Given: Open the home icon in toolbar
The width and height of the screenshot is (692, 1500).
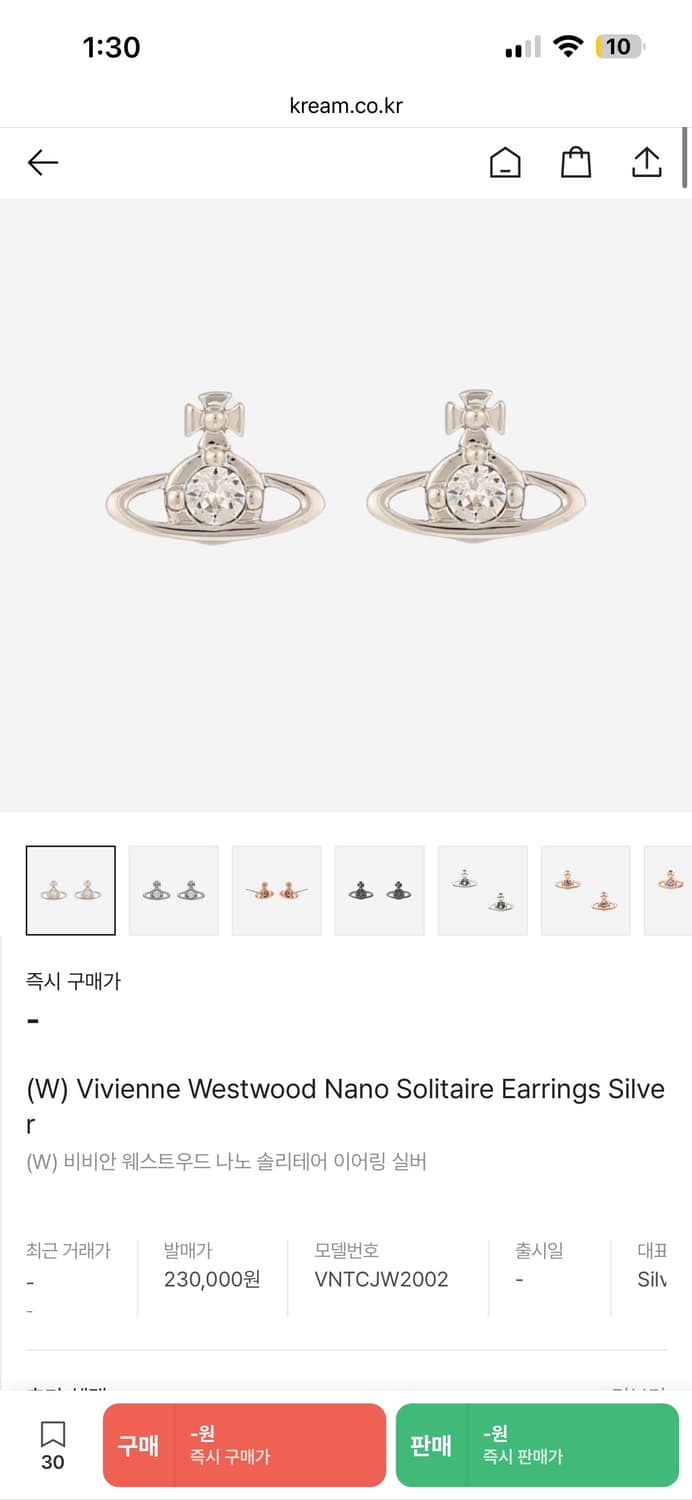Looking at the screenshot, I should [x=505, y=162].
